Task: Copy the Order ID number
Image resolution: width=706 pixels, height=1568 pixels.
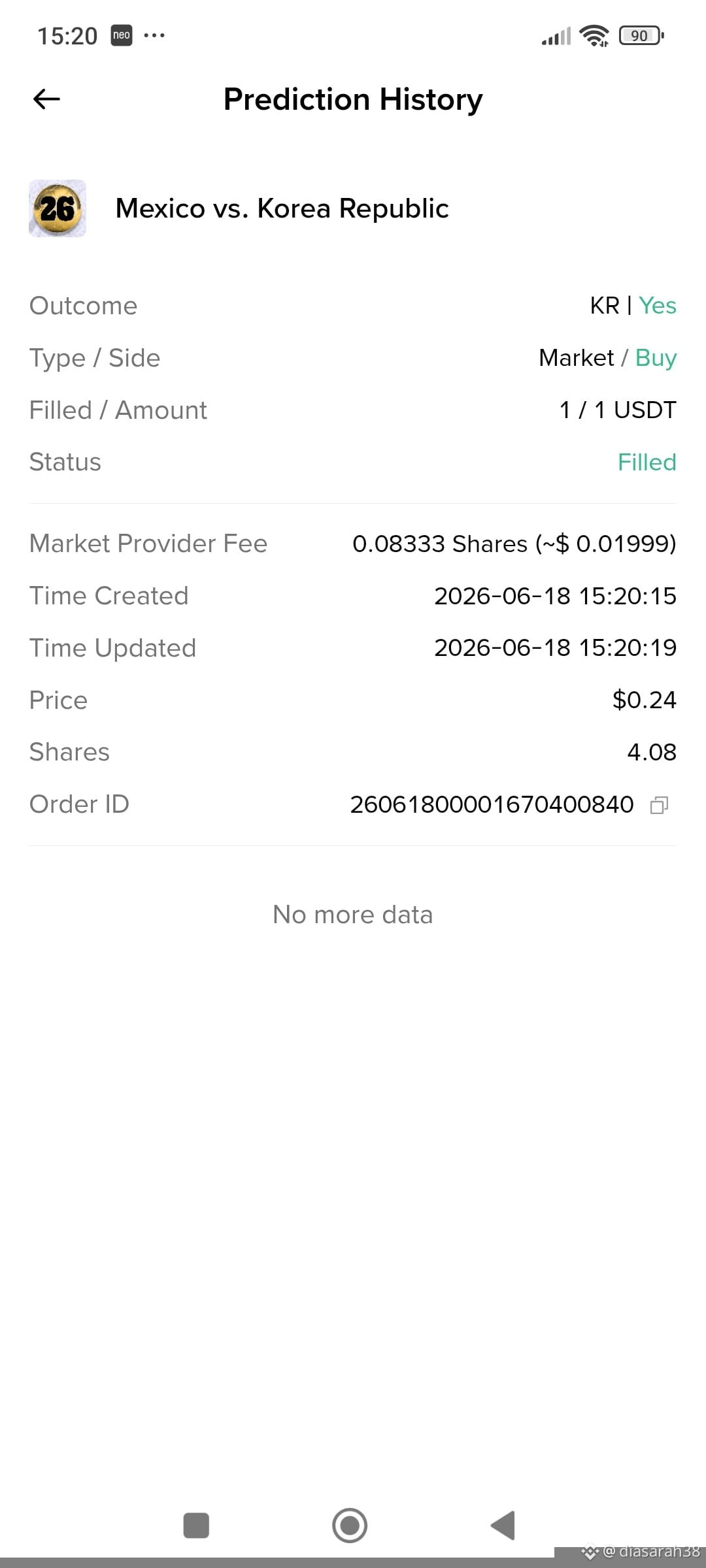Action: click(659, 805)
